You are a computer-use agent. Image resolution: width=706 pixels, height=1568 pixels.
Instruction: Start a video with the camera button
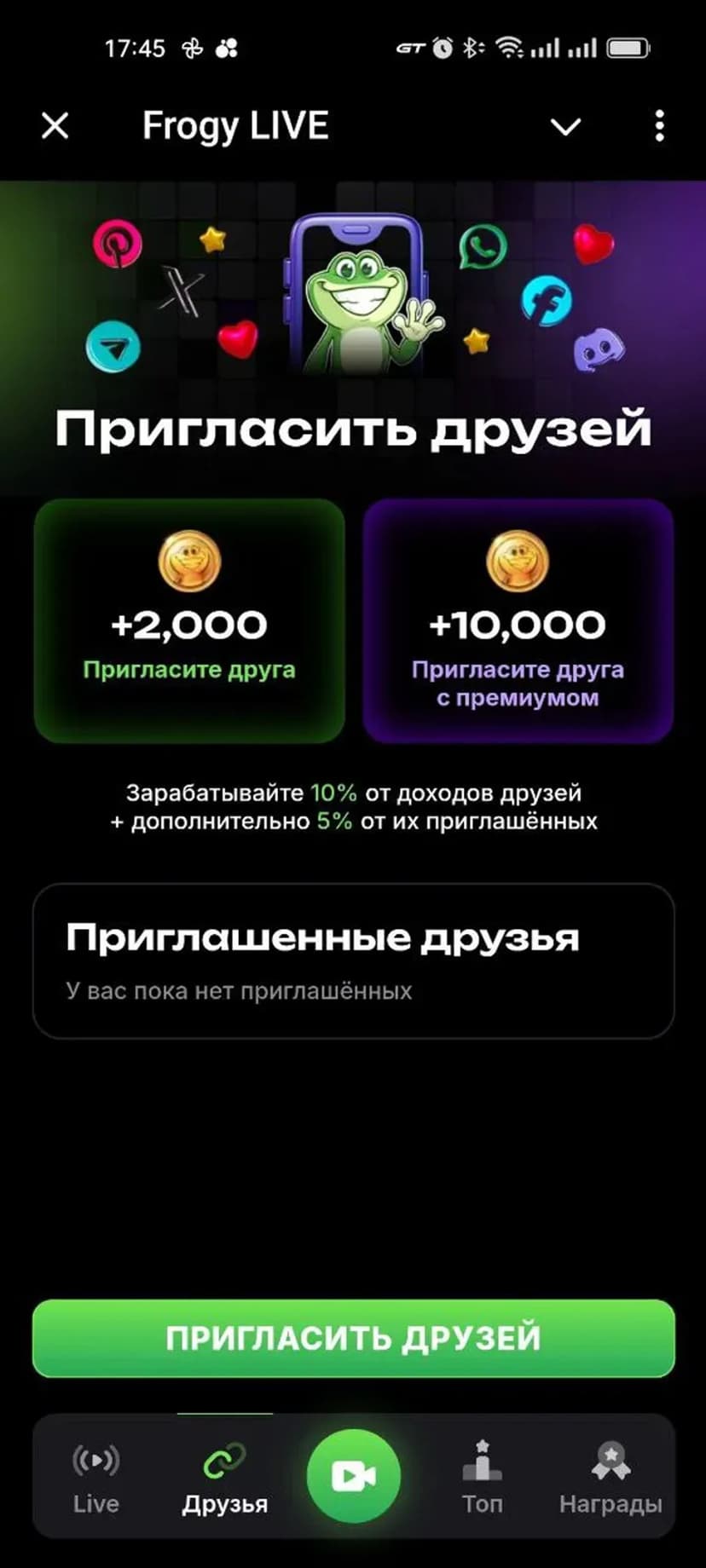[353, 1475]
